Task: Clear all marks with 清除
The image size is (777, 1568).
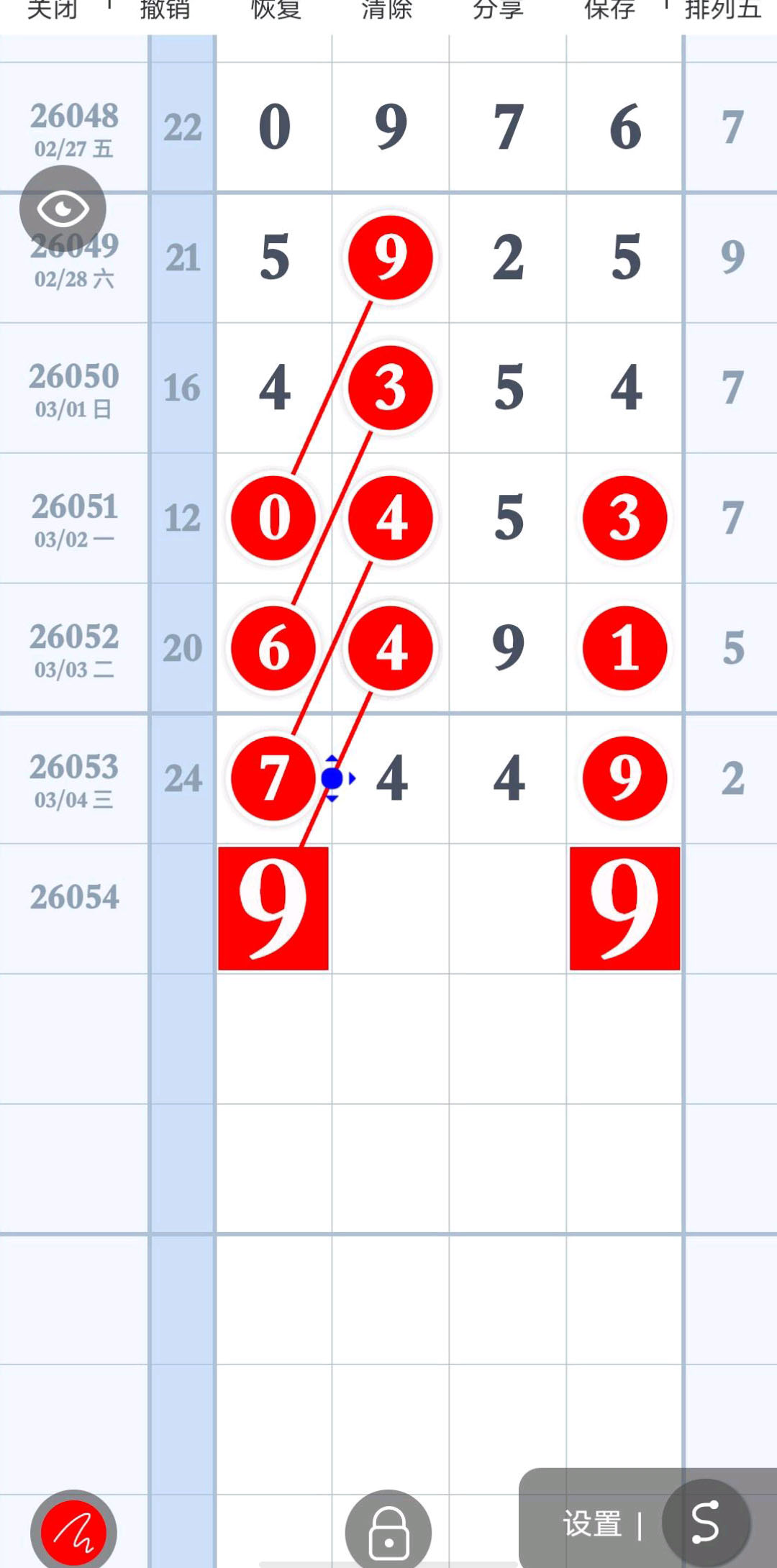Action: tap(387, 10)
